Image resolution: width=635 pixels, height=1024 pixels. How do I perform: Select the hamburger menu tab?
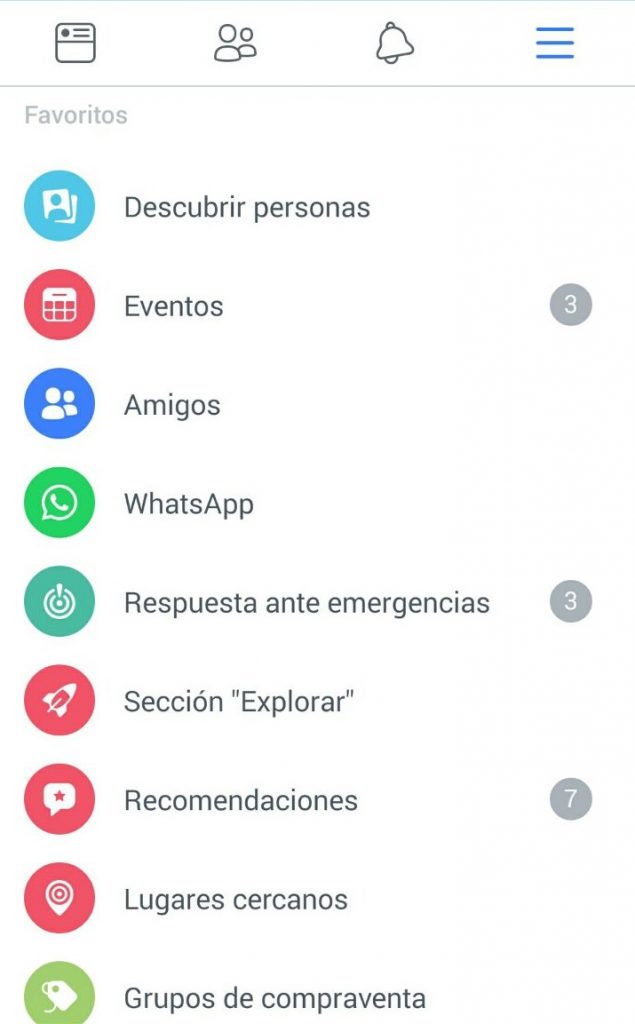point(555,43)
